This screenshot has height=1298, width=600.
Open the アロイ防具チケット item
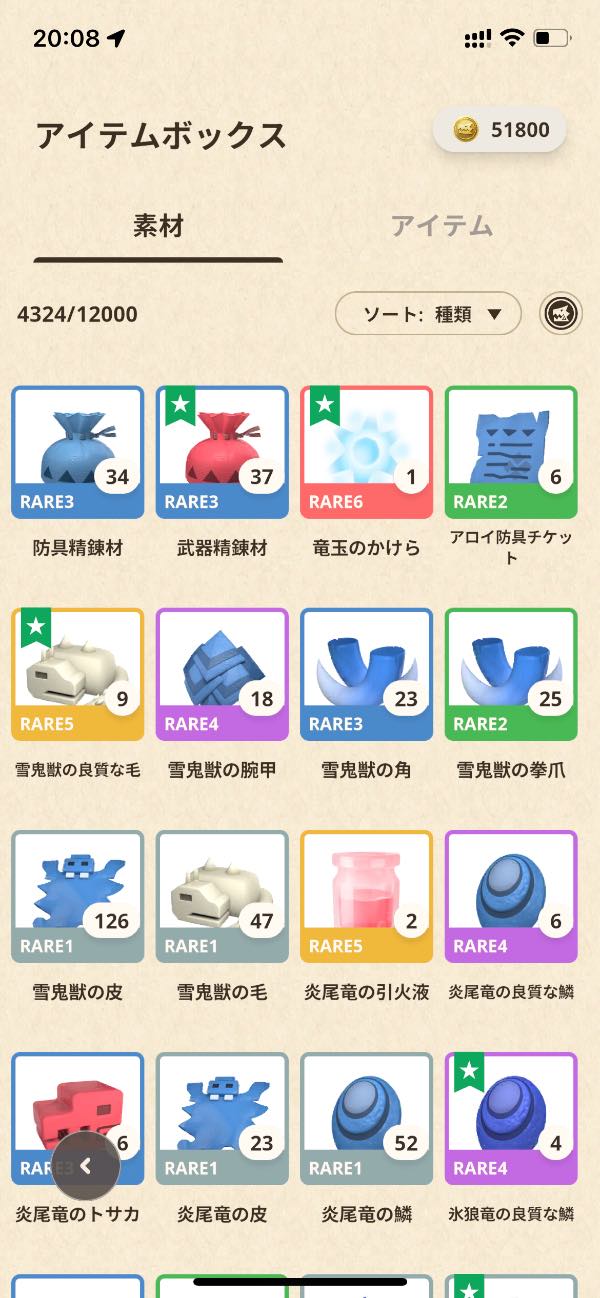(x=511, y=452)
